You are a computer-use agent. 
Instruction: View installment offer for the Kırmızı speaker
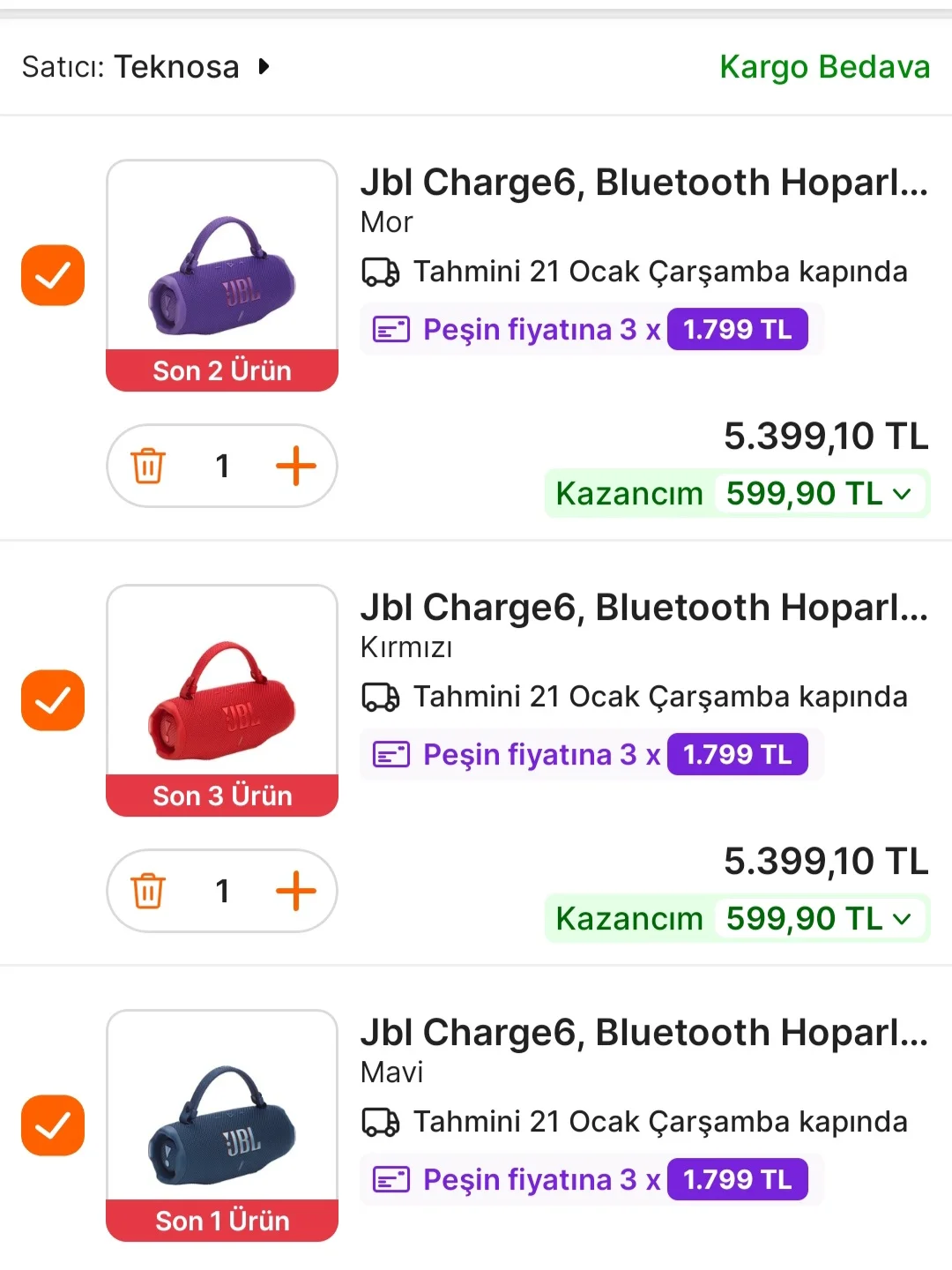coord(591,755)
